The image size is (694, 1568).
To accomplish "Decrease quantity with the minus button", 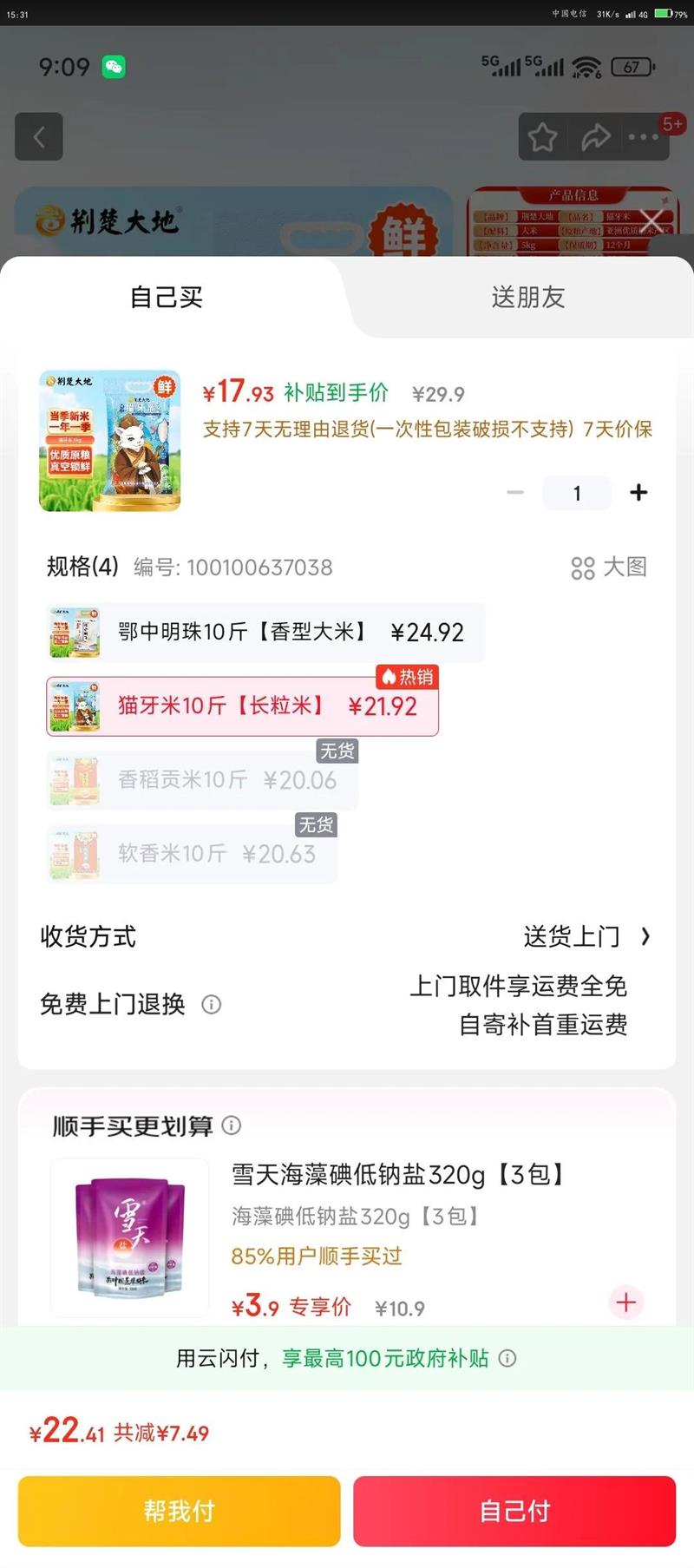I will 515,493.
